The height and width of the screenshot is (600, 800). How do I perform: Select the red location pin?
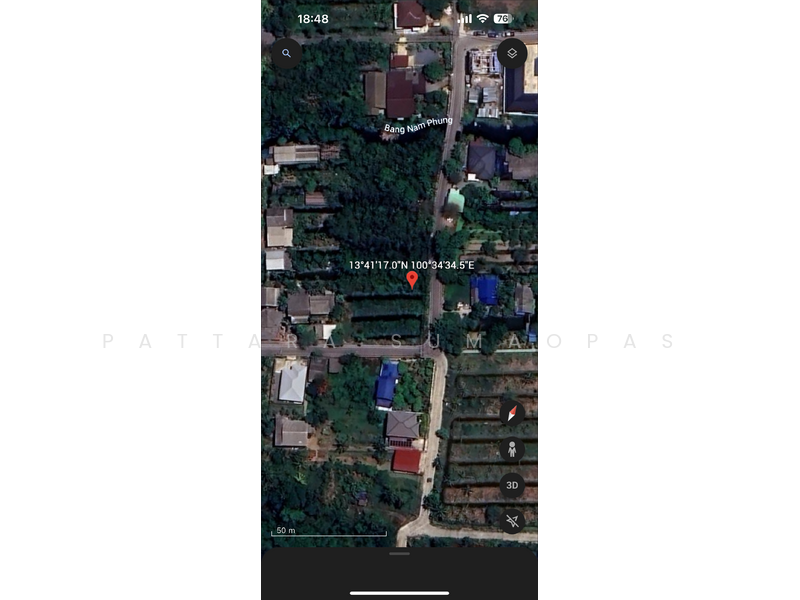pyautogui.click(x=412, y=280)
